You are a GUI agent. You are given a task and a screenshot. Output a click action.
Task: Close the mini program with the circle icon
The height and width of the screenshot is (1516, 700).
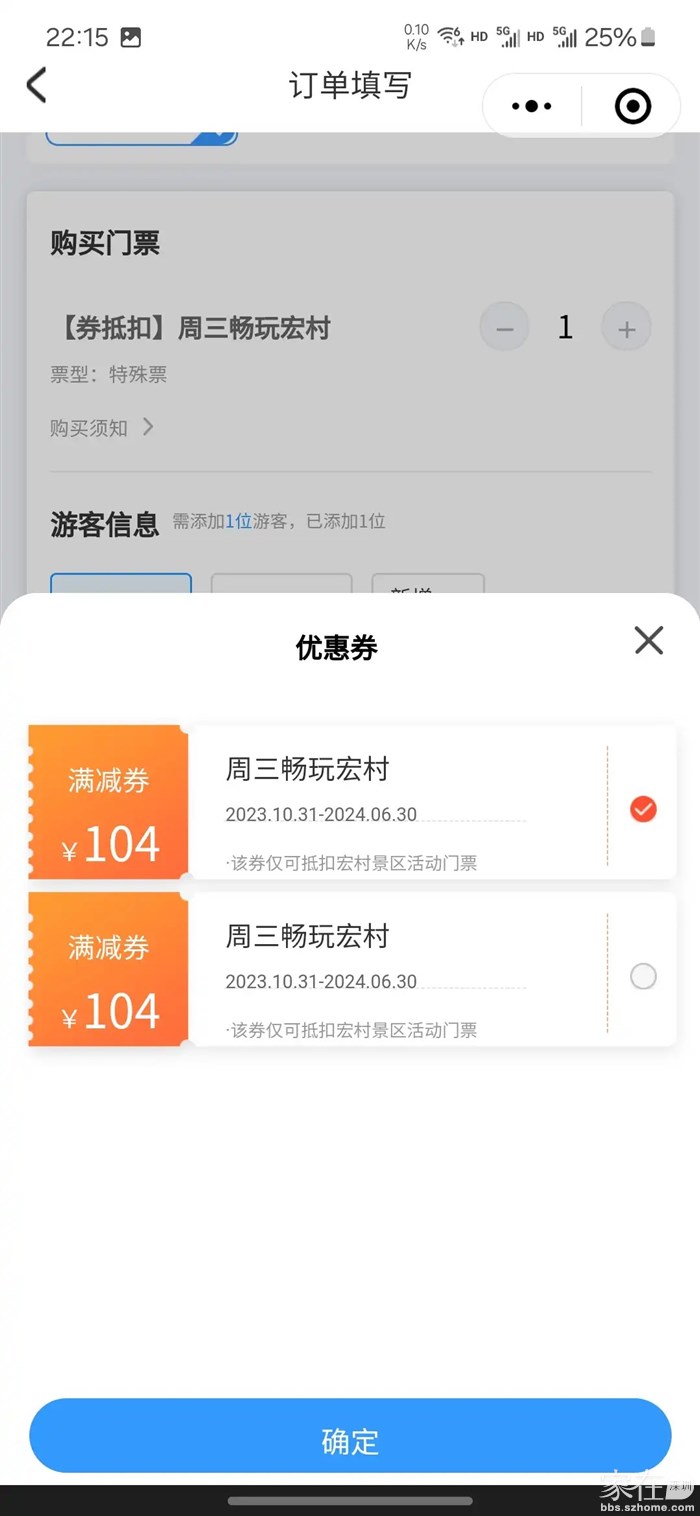(632, 106)
